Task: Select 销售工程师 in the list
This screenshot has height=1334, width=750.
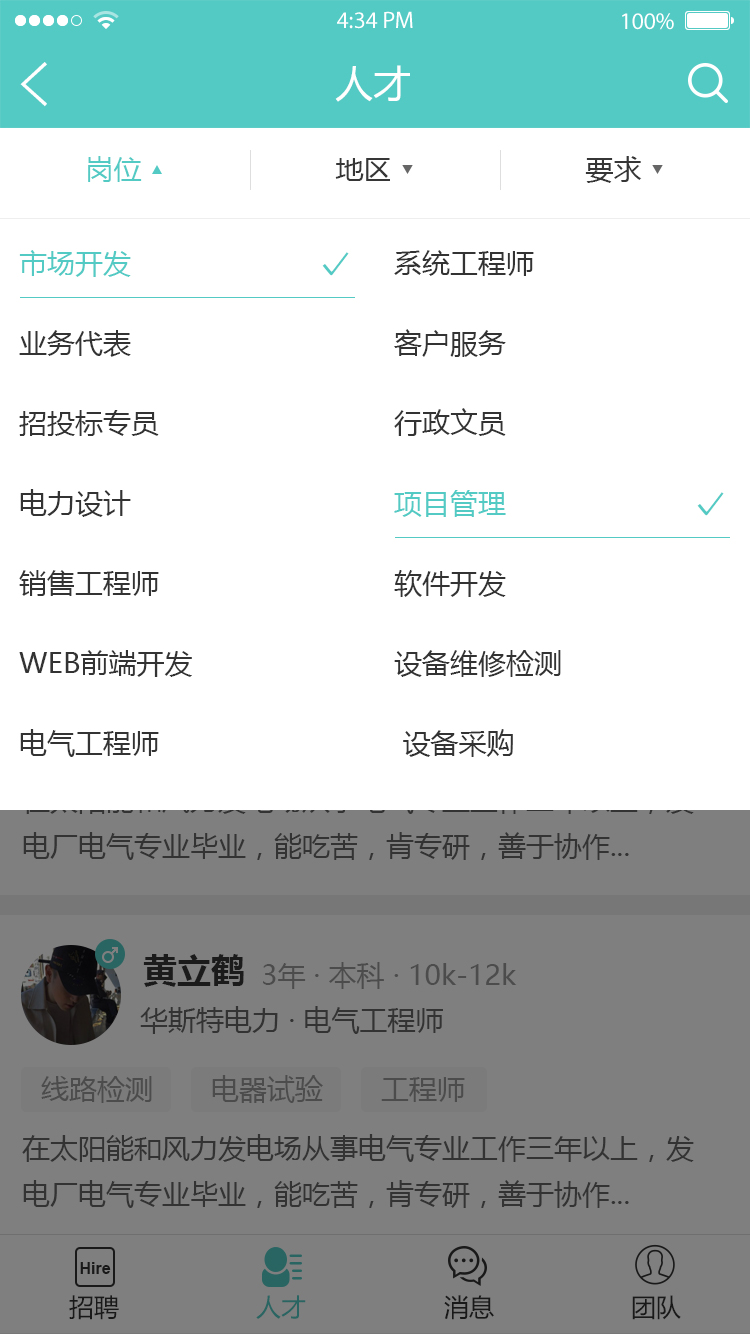Action: coord(89,584)
